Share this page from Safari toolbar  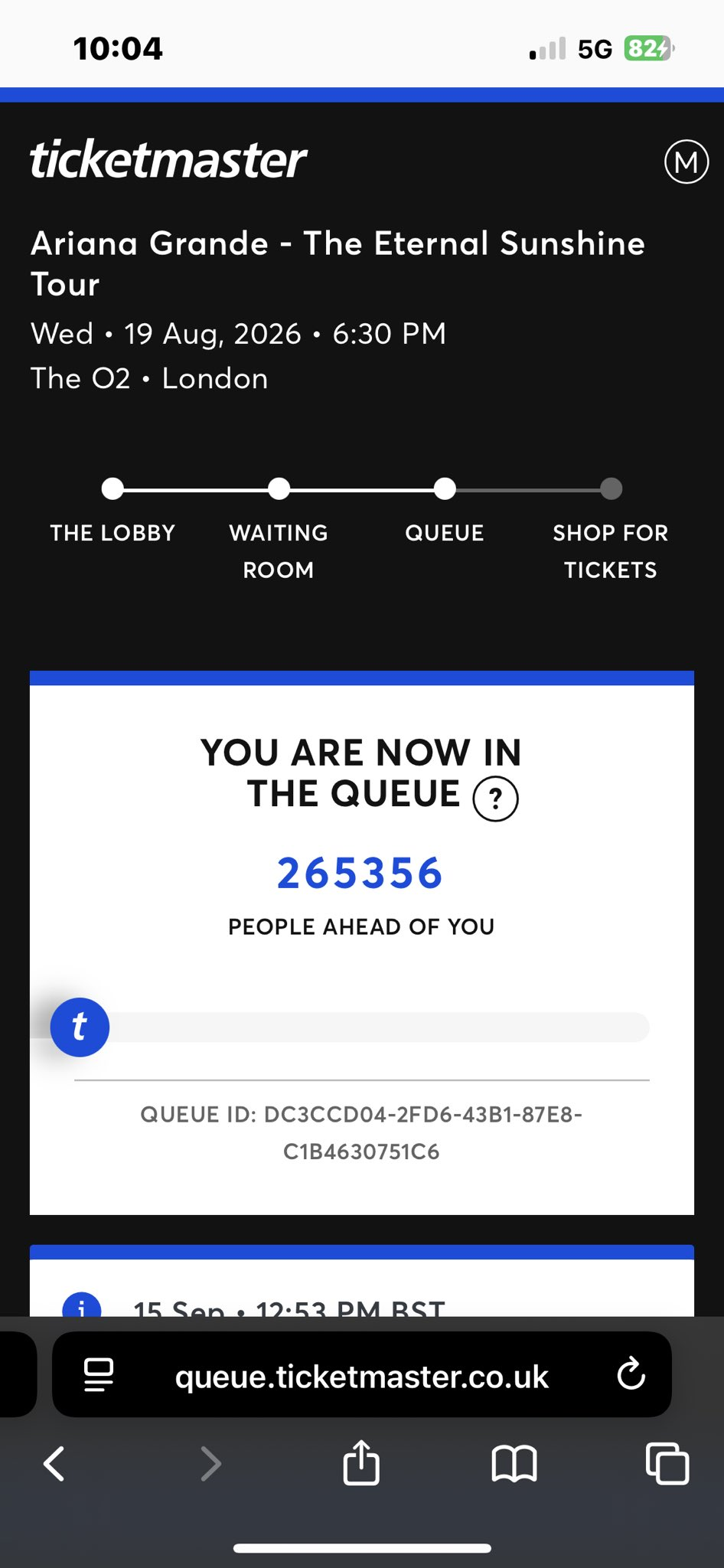pos(361,1462)
